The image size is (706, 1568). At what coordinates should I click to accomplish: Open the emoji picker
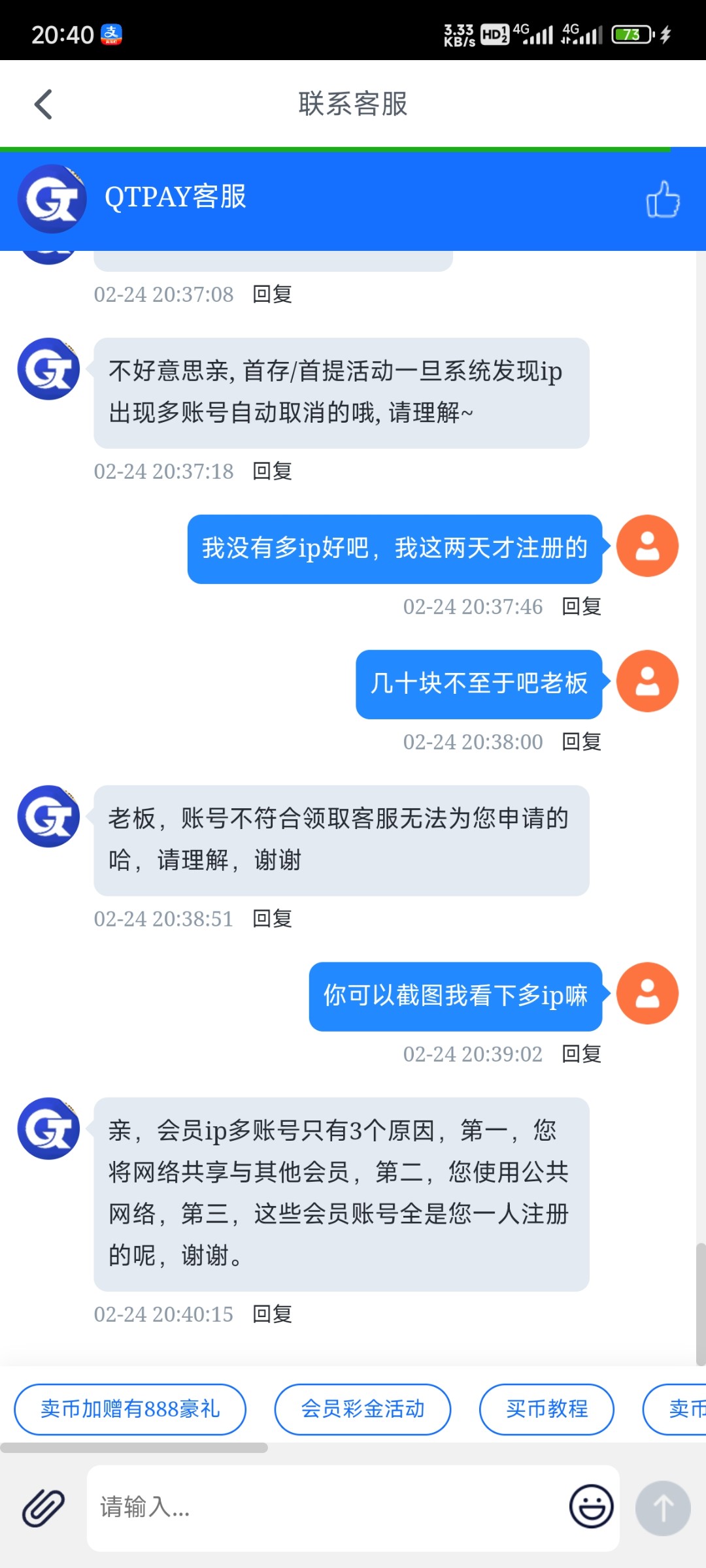tap(591, 1507)
